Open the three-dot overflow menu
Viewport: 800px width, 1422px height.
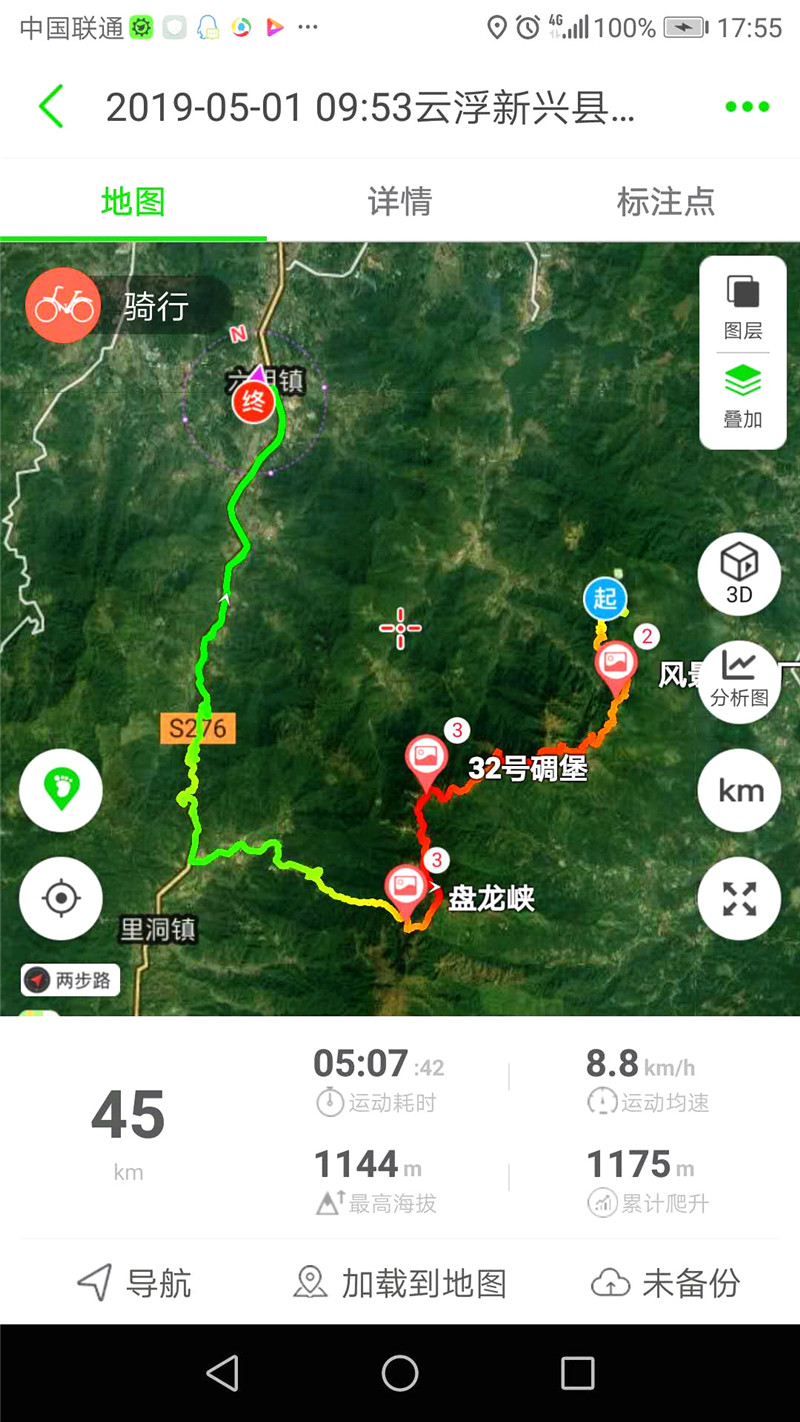(747, 107)
